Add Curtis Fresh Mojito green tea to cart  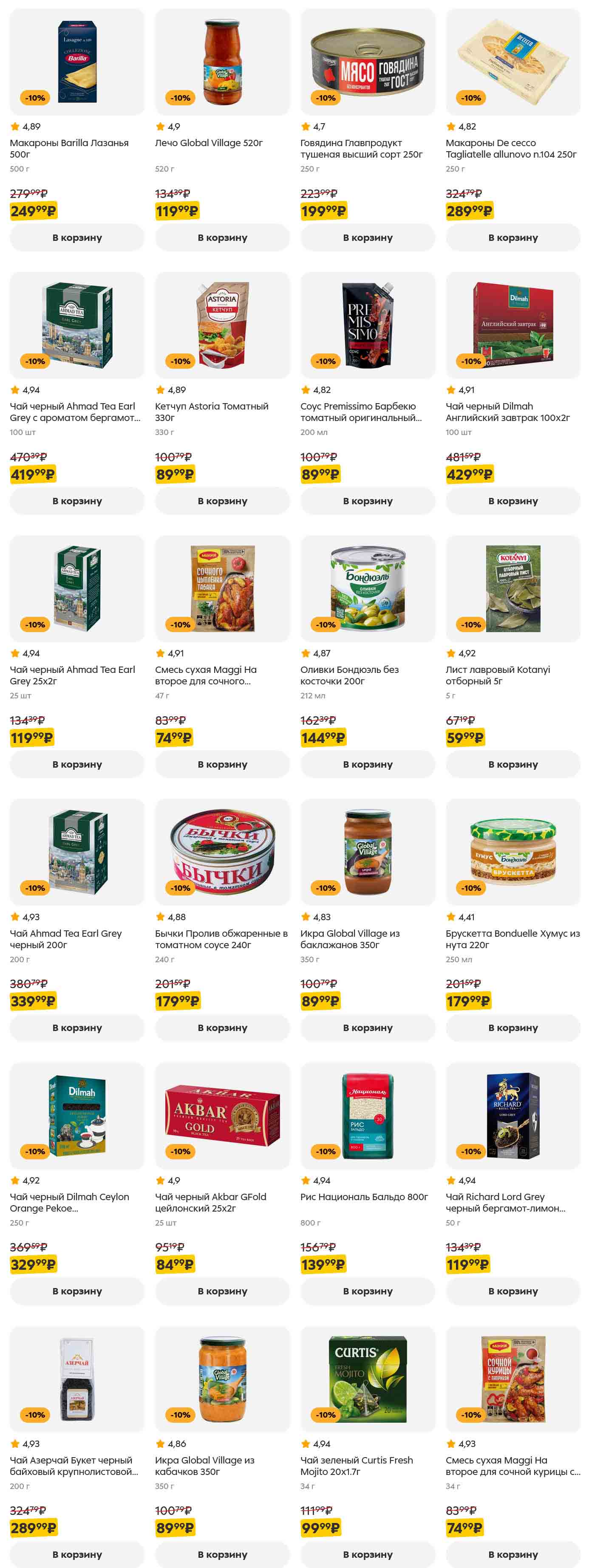[x=367, y=1554]
